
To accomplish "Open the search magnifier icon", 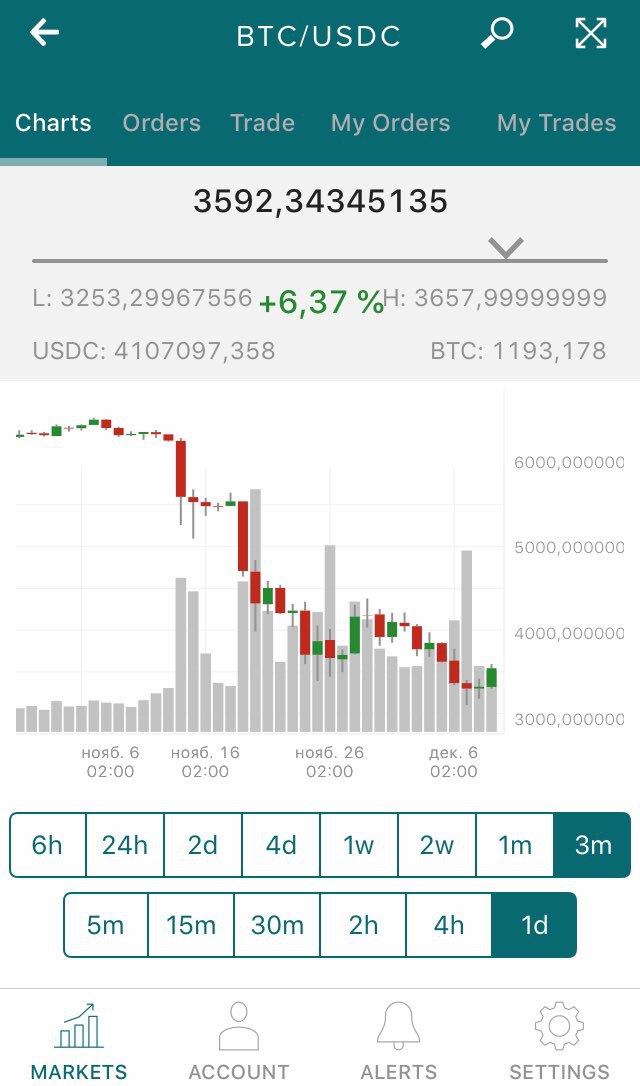I will click(496, 34).
